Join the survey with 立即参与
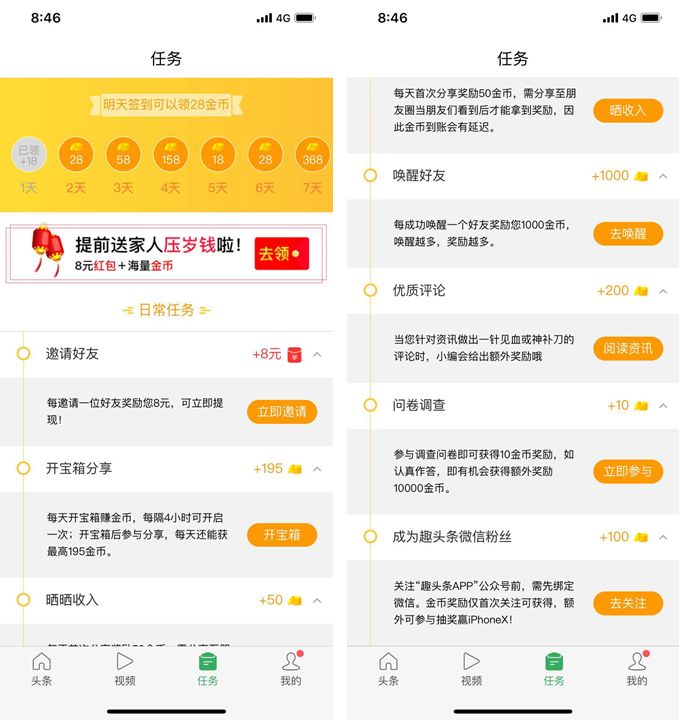Image resolution: width=679 pixels, height=720 pixels. pos(628,471)
